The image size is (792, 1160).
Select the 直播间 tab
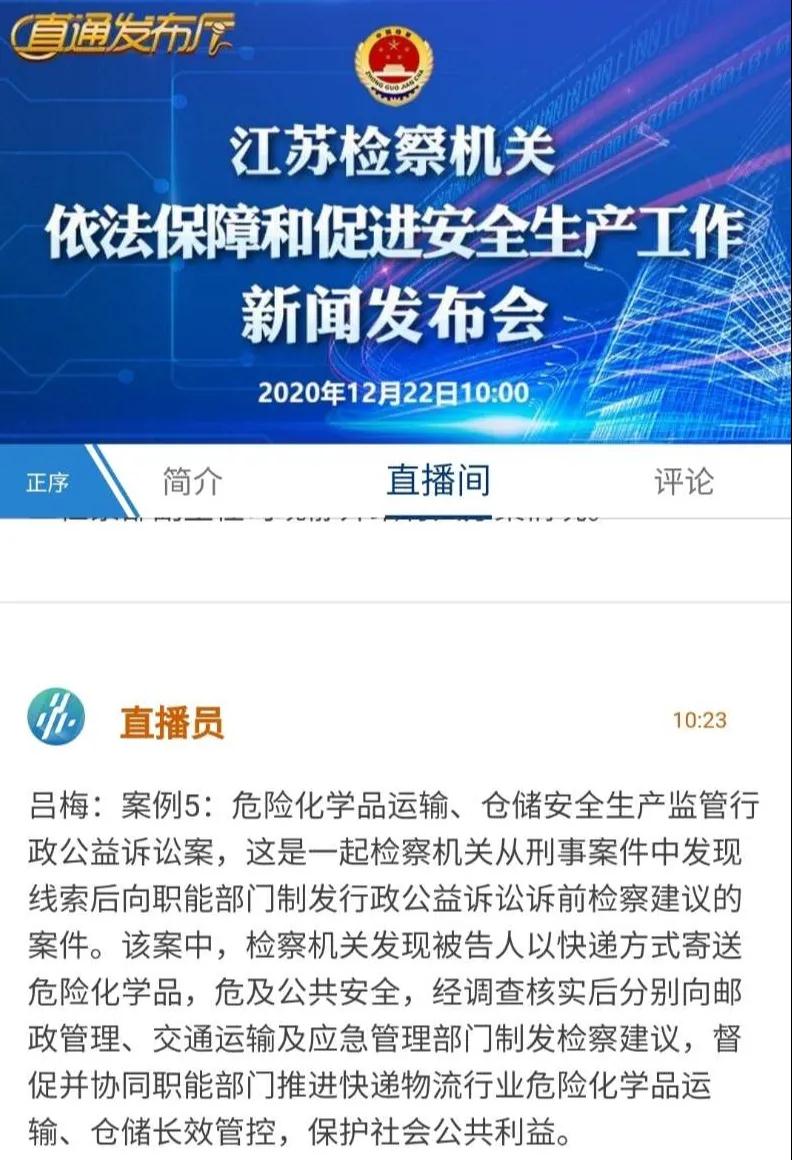[438, 481]
